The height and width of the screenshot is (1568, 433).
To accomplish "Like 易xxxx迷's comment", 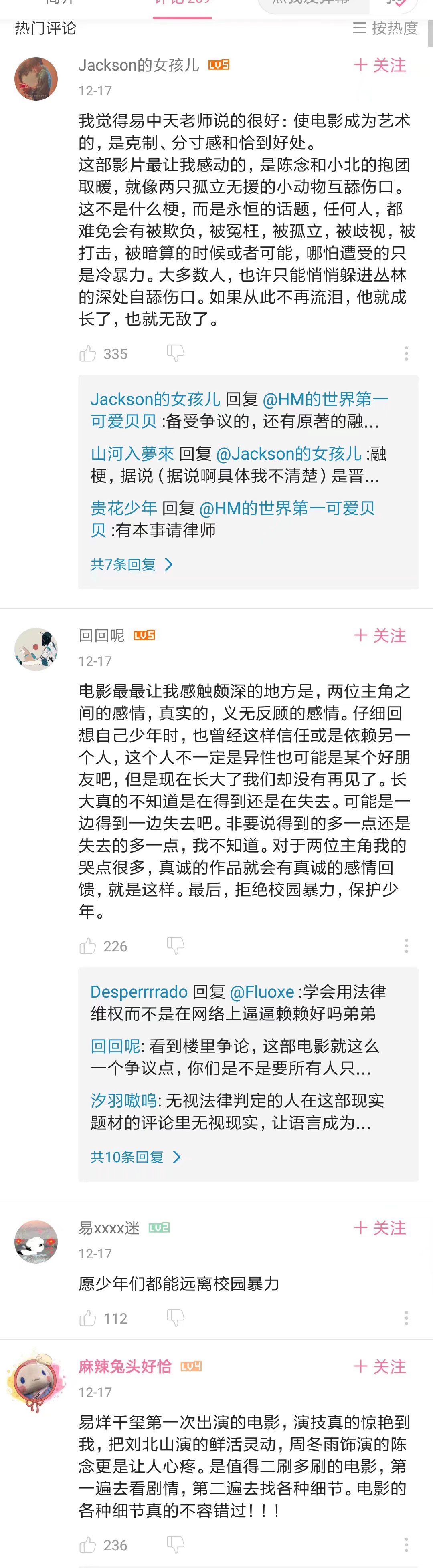I will 88,1318.
